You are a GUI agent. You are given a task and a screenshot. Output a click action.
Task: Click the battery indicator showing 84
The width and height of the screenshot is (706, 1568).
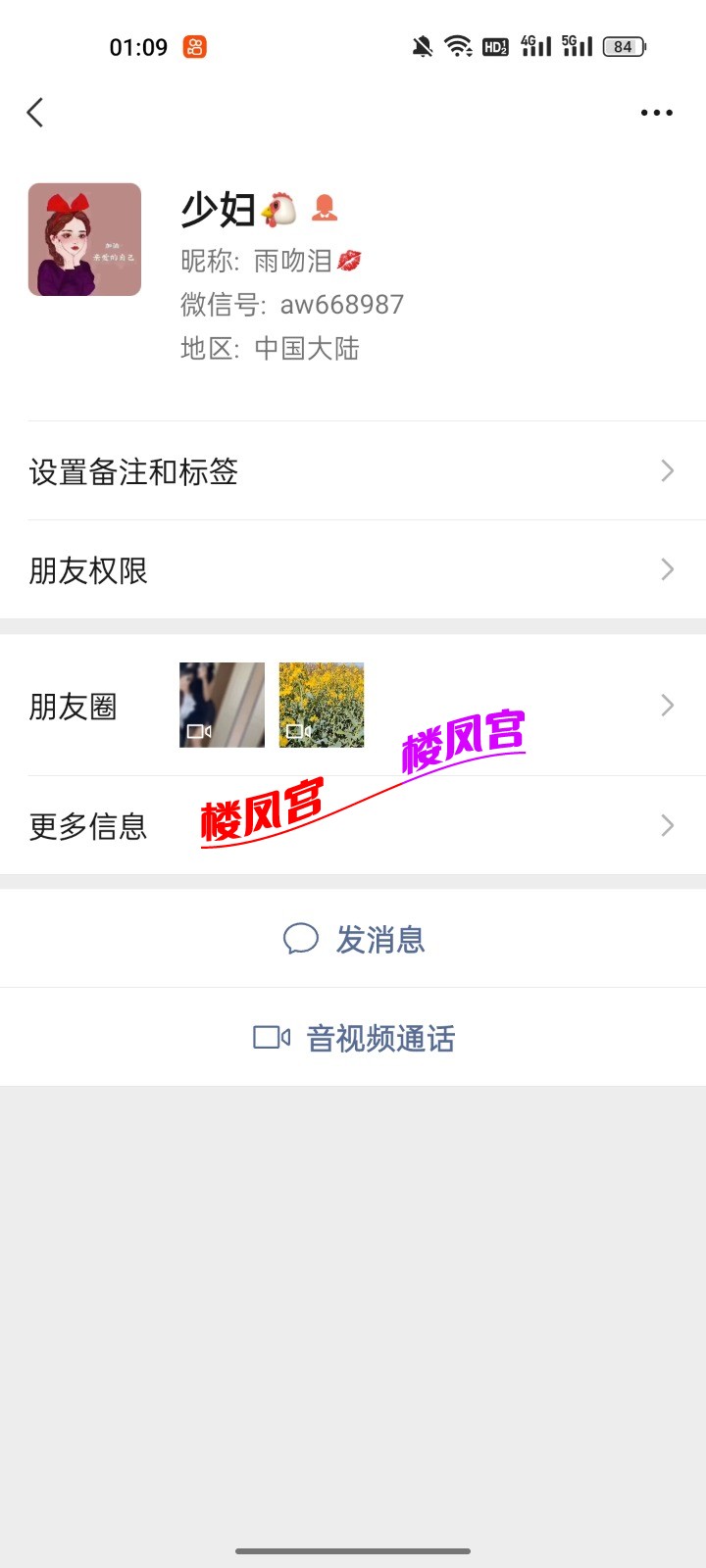pos(622,45)
